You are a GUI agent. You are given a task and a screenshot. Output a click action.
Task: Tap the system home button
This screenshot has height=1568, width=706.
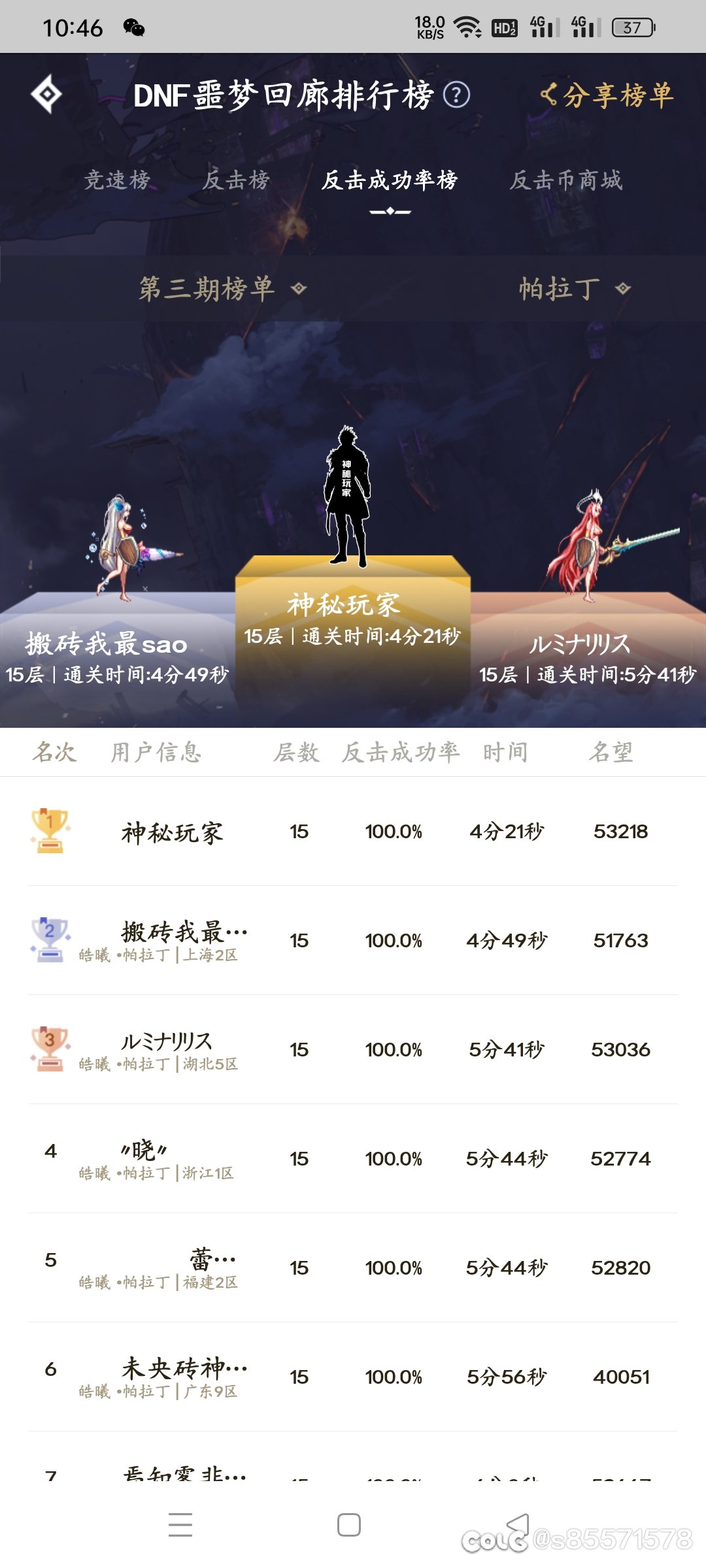pyautogui.click(x=349, y=1525)
